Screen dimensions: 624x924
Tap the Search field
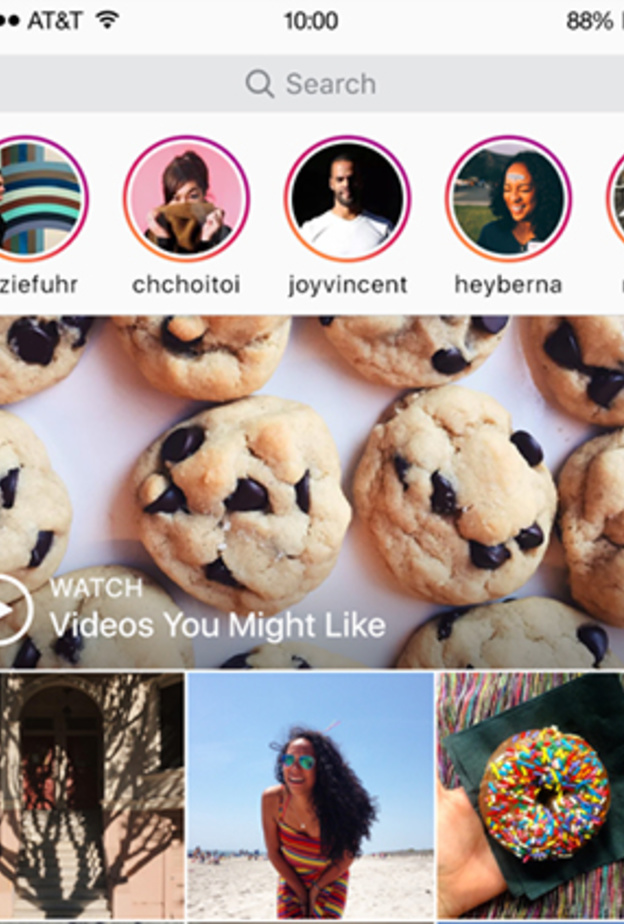pos(311,84)
